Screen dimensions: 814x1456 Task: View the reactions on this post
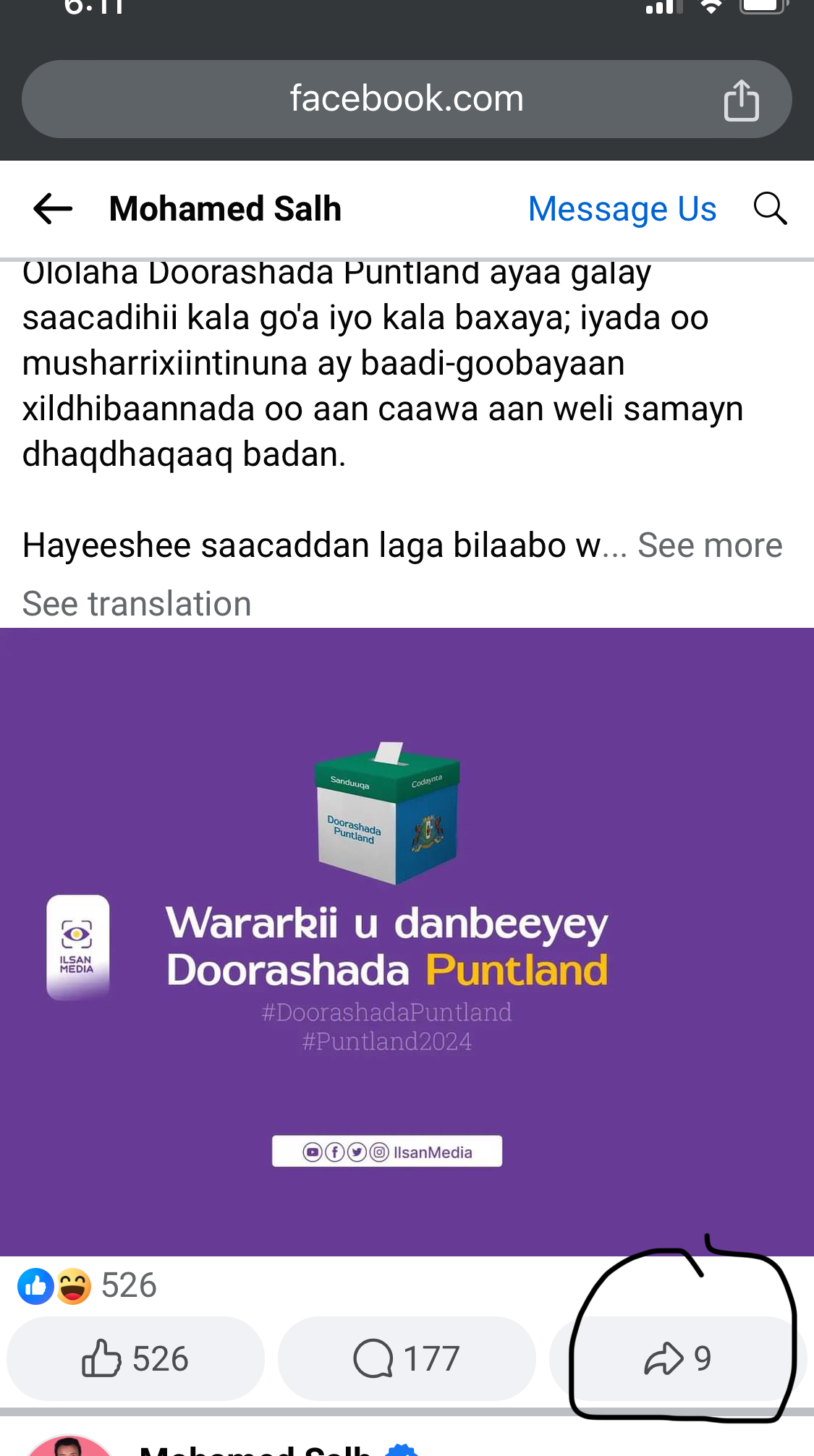pos(87,1285)
